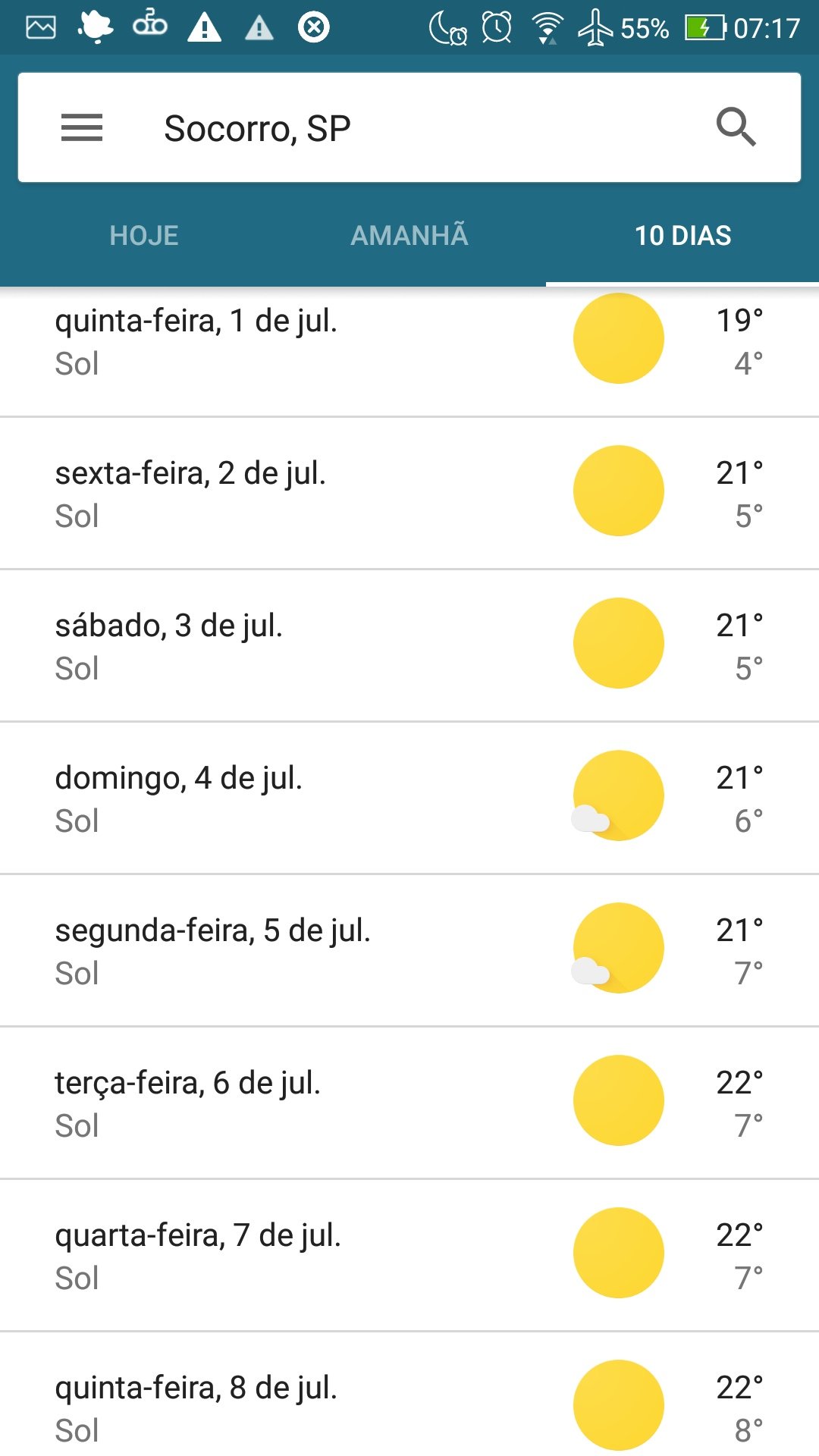This screenshot has height=1456, width=819.
Task: Select the 10 DIAS tab
Action: [682, 236]
